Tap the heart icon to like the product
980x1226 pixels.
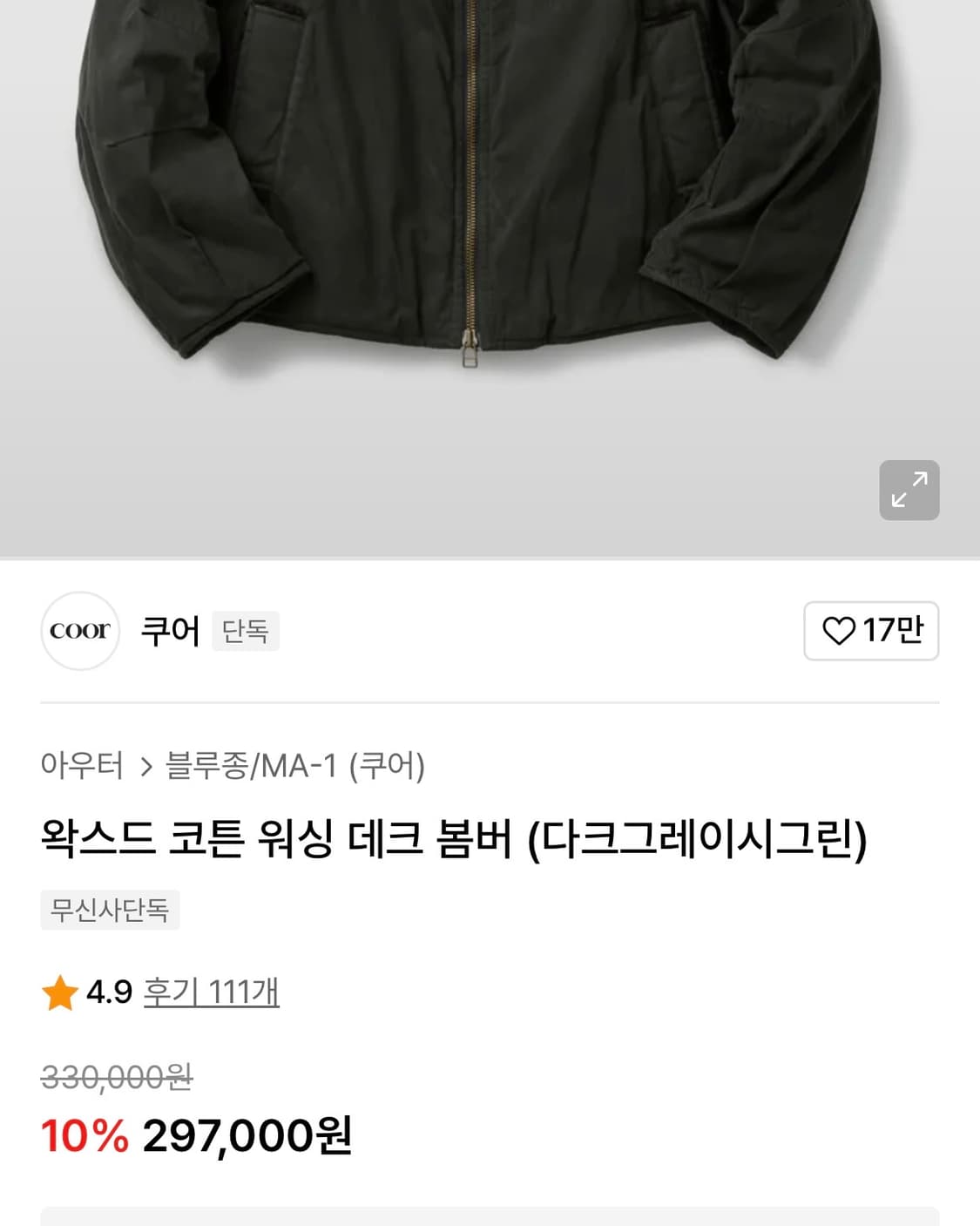pos(839,633)
